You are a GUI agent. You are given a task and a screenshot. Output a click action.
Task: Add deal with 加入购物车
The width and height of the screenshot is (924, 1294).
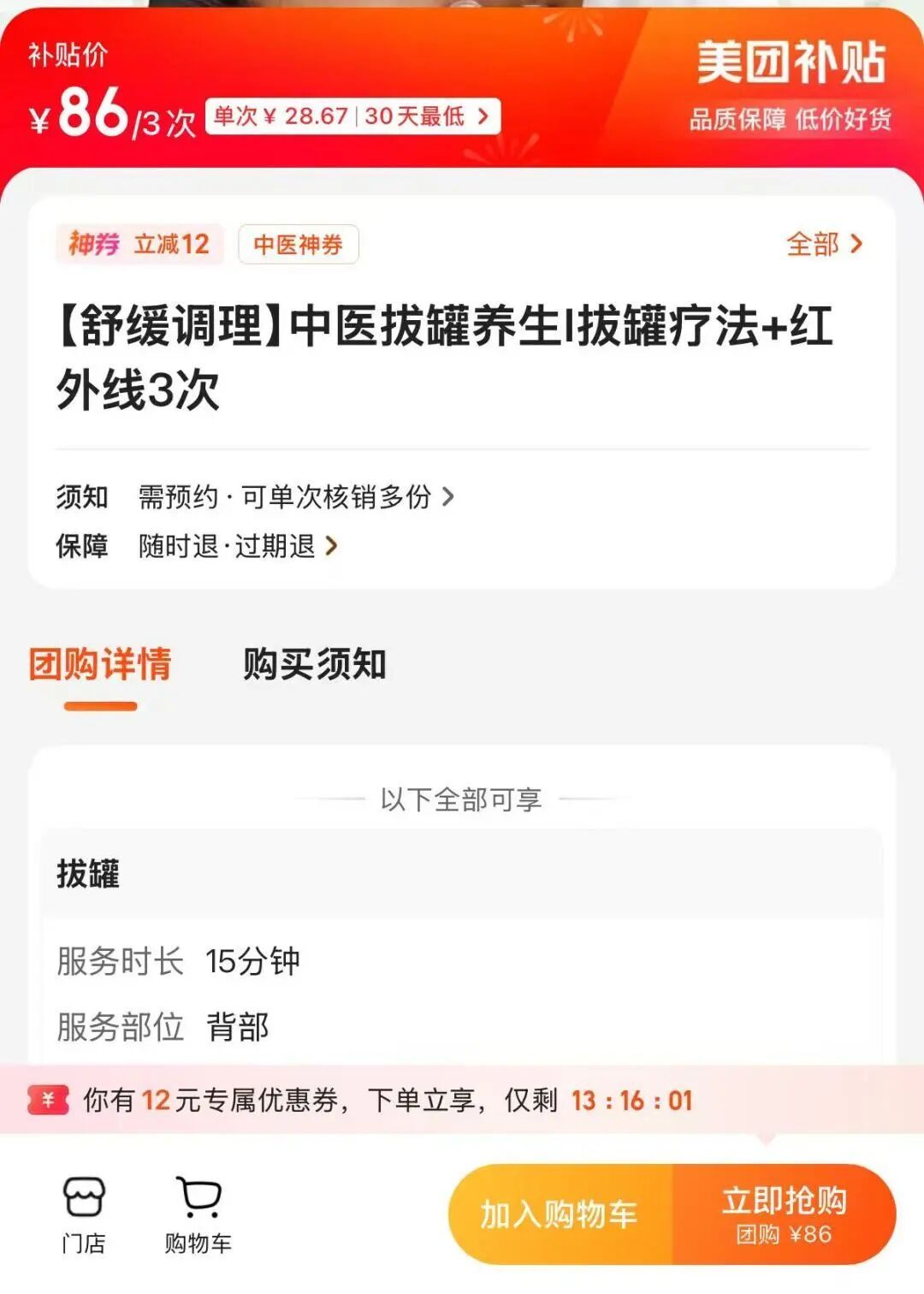click(x=560, y=1214)
